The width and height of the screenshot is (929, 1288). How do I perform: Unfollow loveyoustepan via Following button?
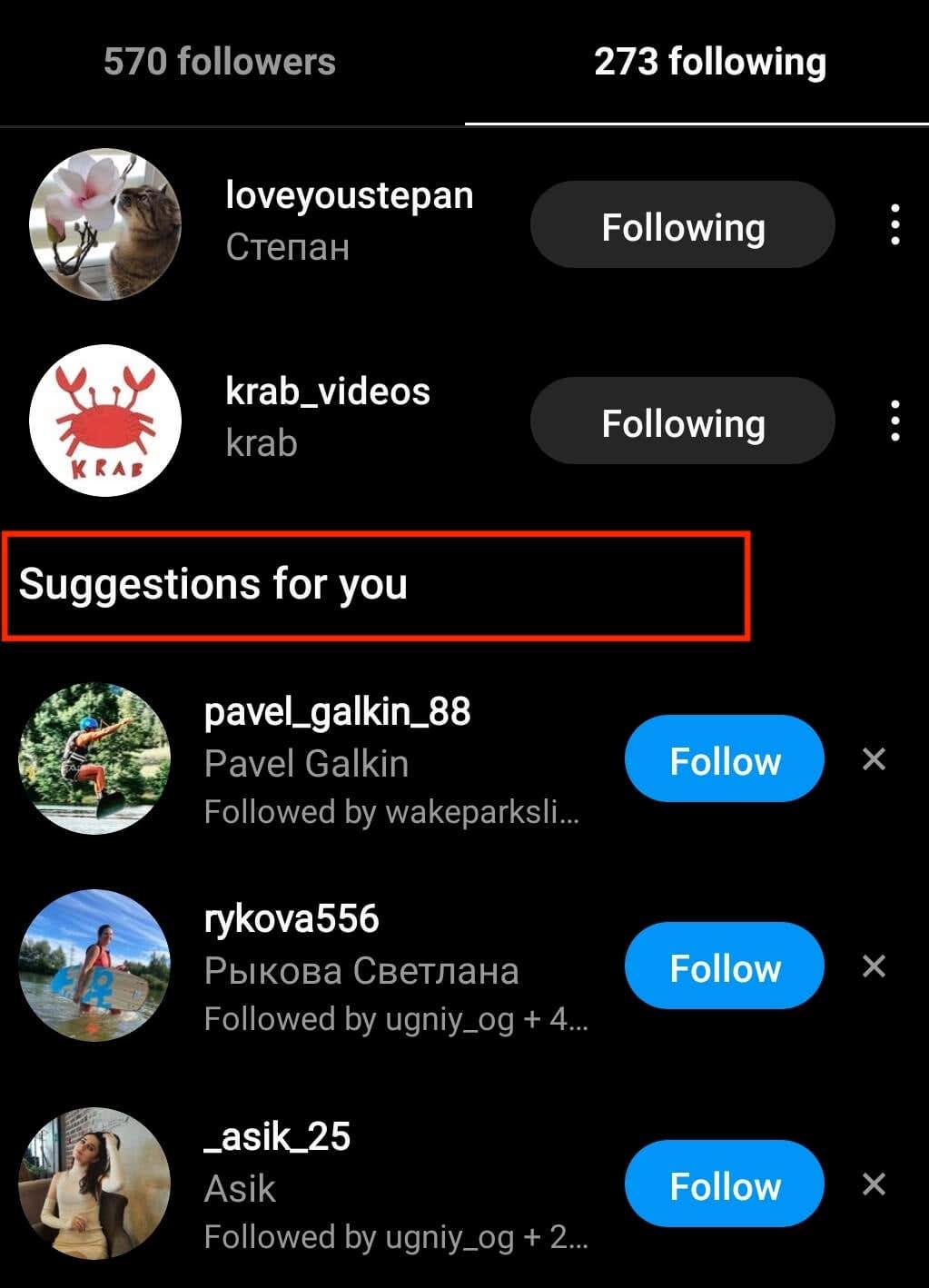tap(682, 226)
